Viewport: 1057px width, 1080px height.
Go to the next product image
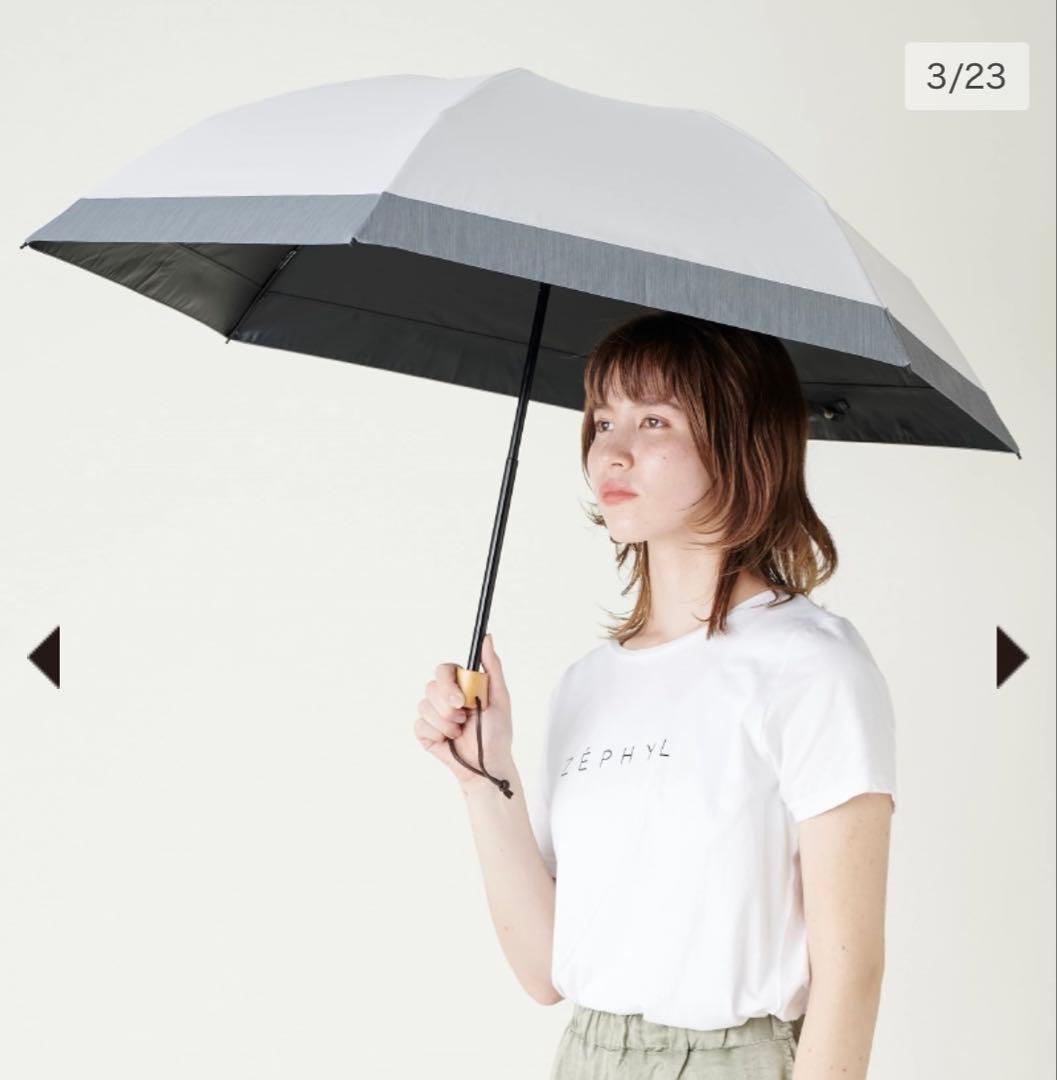coord(1011,657)
